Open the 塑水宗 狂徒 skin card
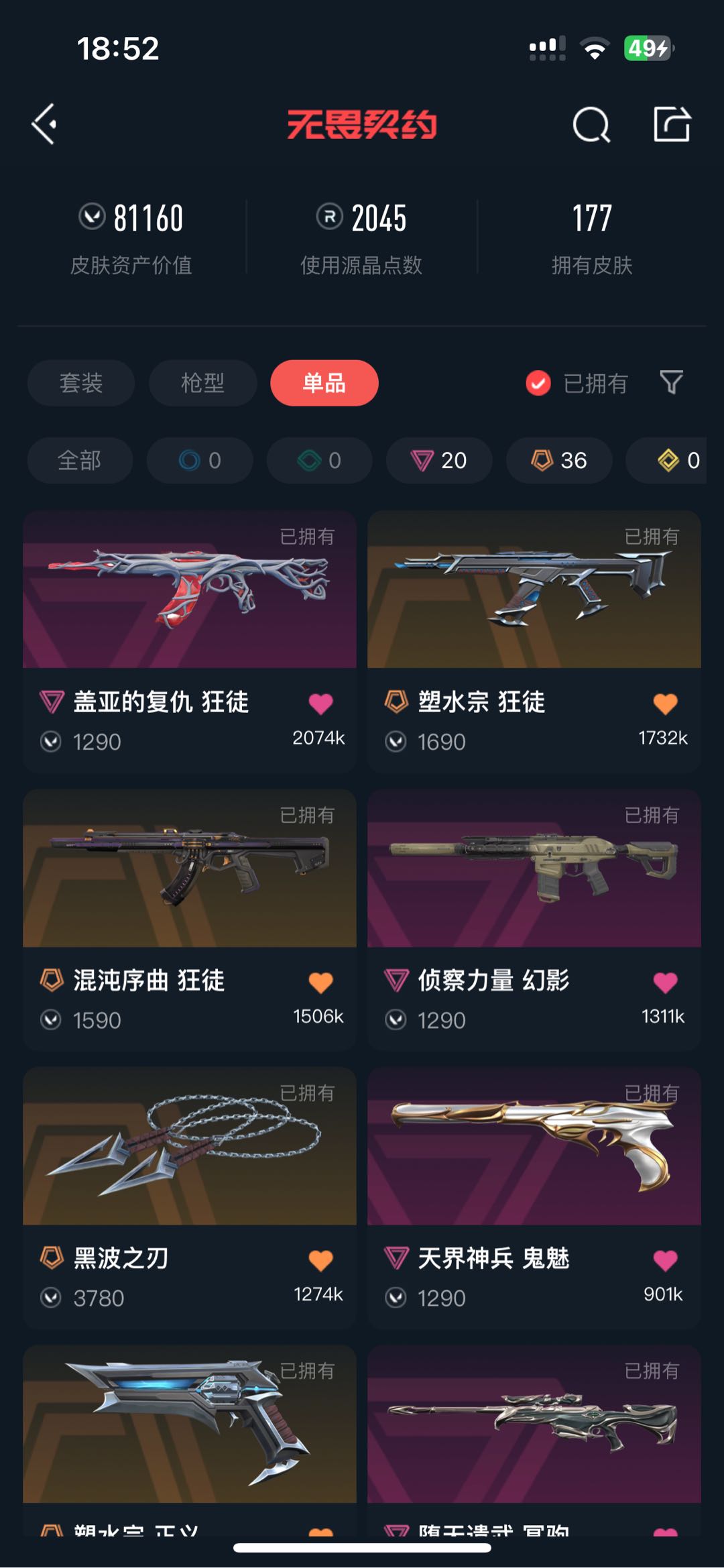Screen dimensions: 724x1568 [534, 641]
